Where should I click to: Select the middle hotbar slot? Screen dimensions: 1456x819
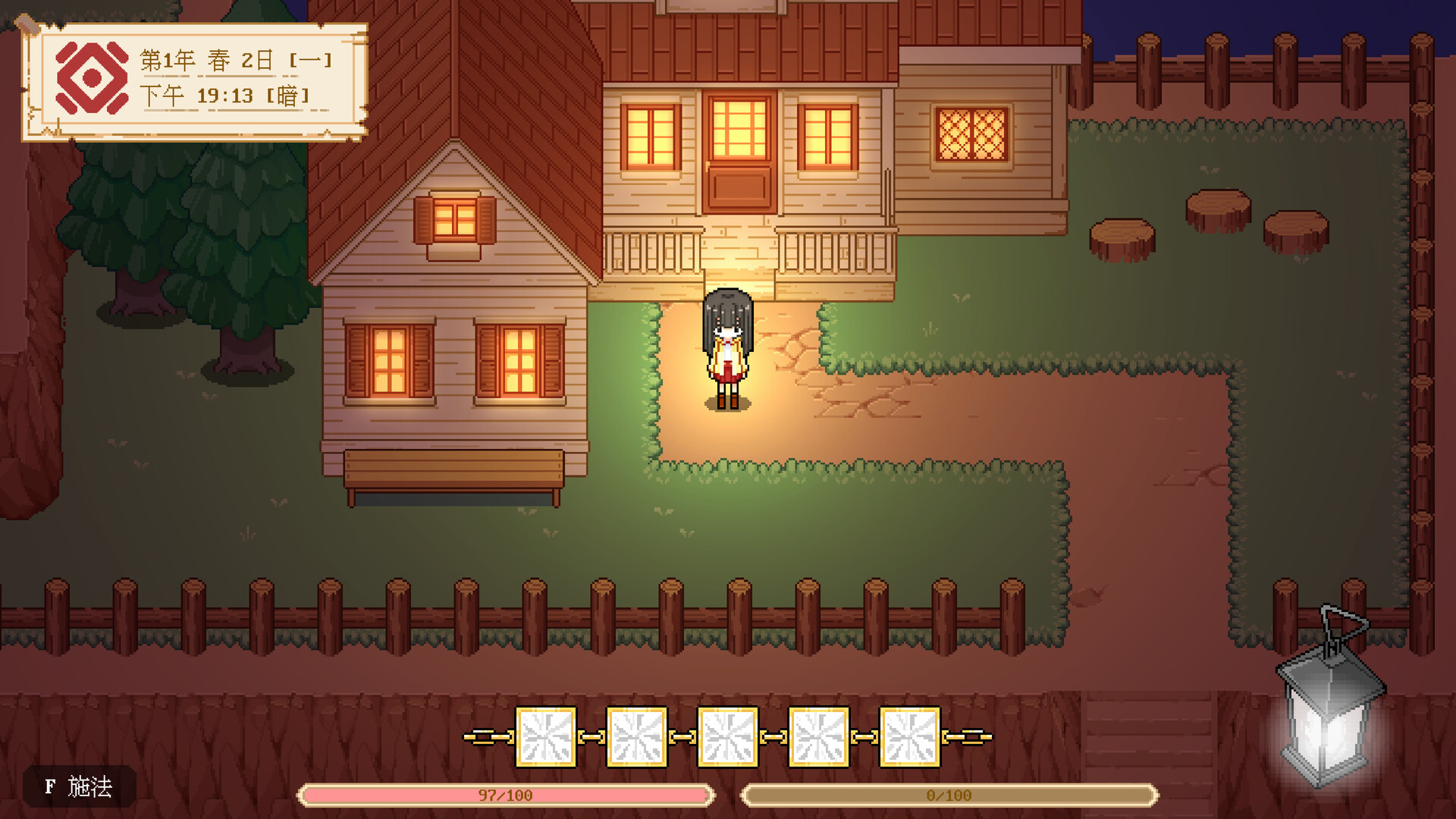click(x=728, y=737)
